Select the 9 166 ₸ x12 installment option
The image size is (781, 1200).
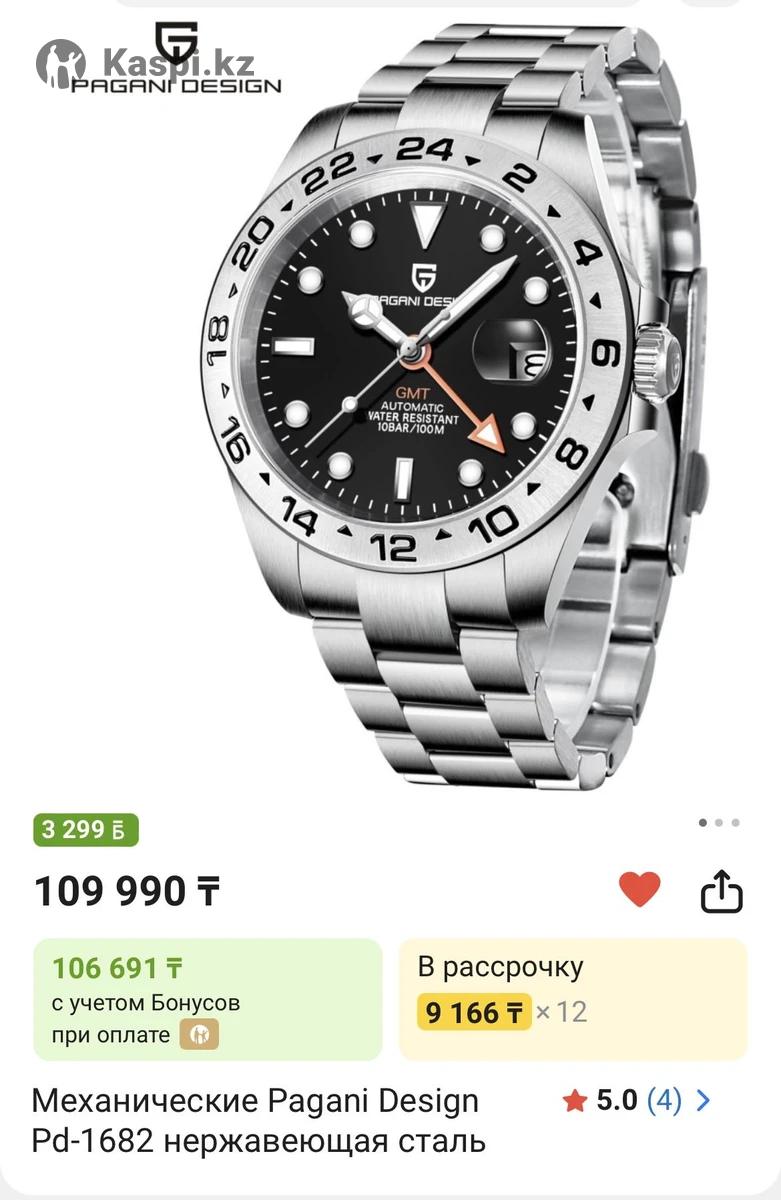(x=572, y=998)
